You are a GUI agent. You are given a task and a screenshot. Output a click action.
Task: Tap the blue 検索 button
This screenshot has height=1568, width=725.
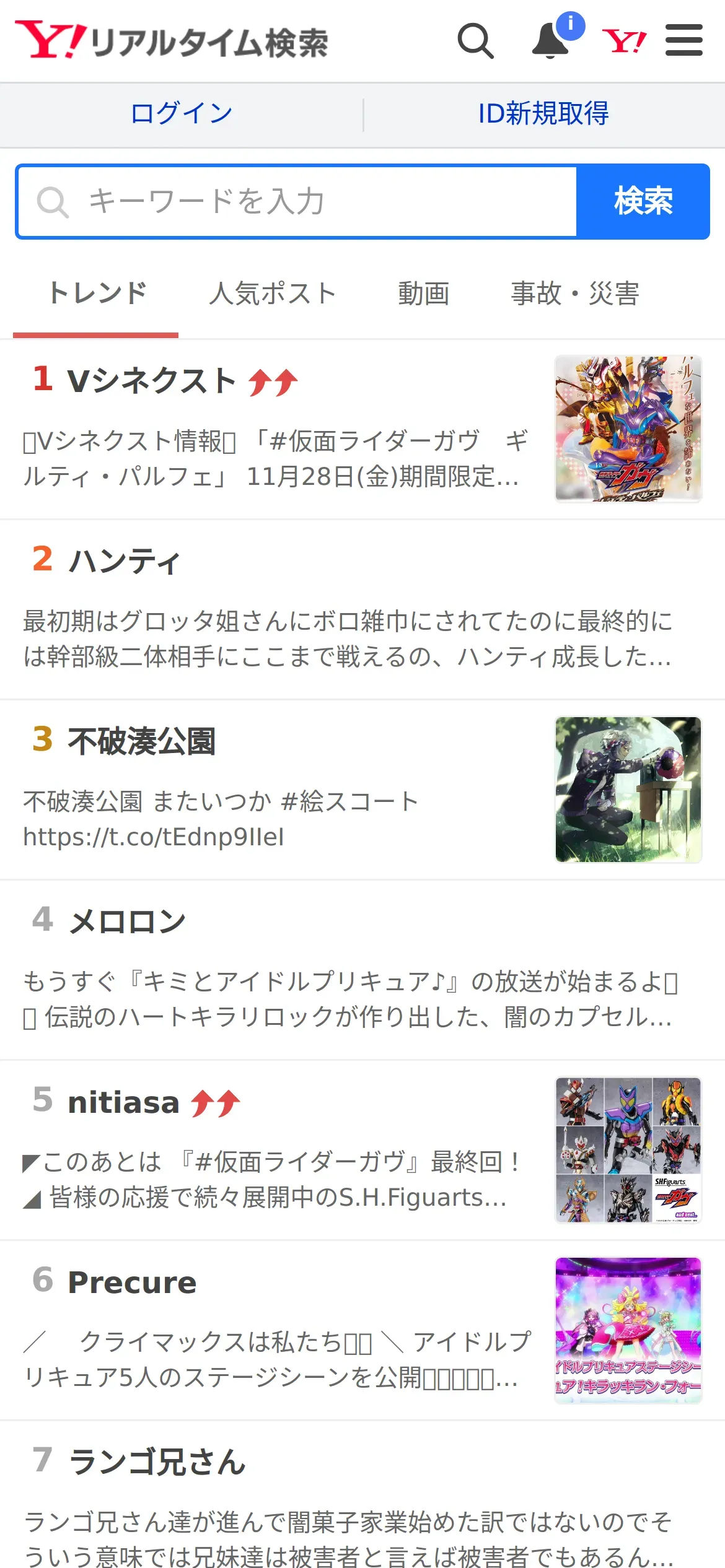tap(643, 202)
